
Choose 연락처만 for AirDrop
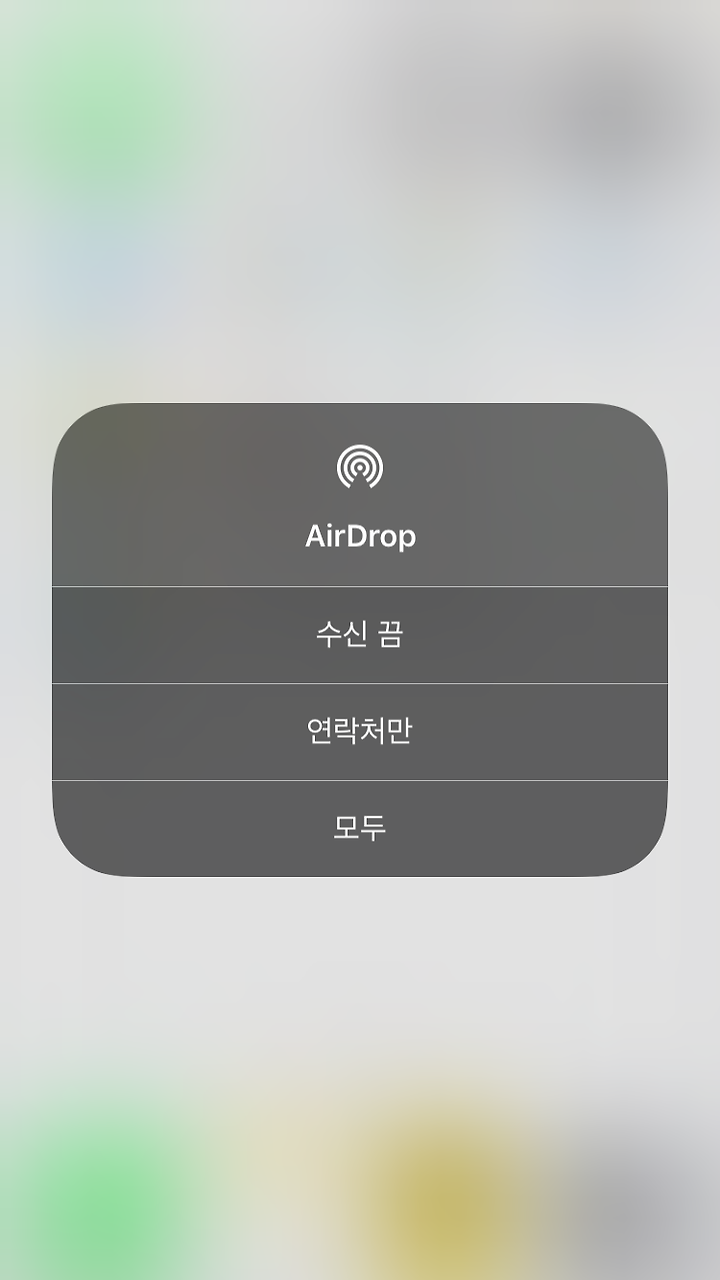360,732
